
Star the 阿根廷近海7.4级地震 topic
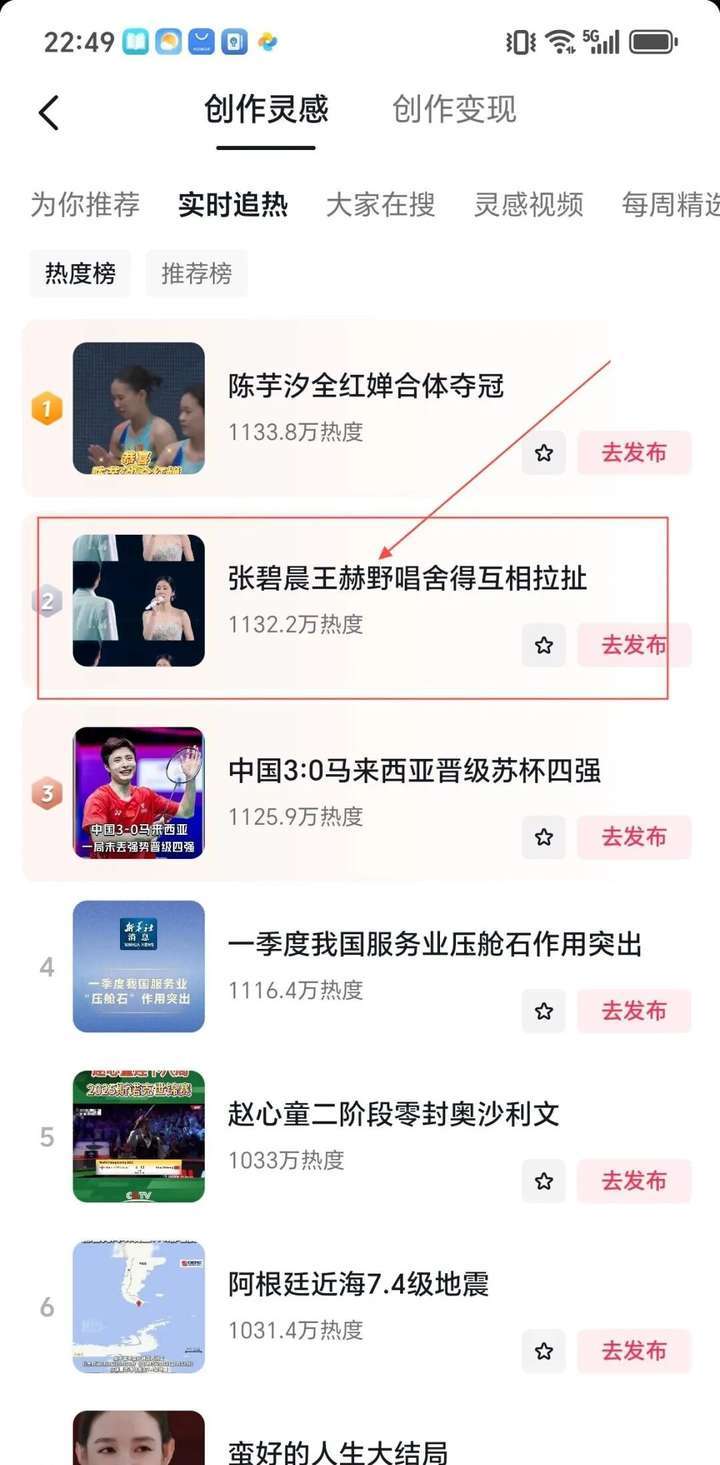pos(544,1351)
